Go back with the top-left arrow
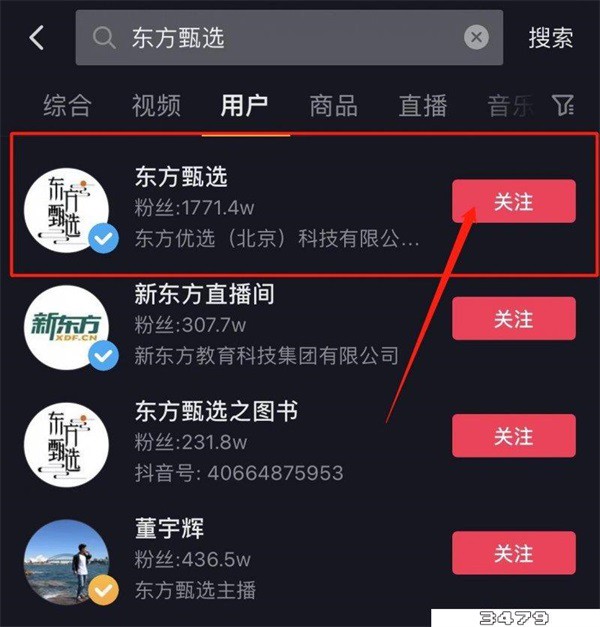The height and width of the screenshot is (627, 600). [x=37, y=39]
